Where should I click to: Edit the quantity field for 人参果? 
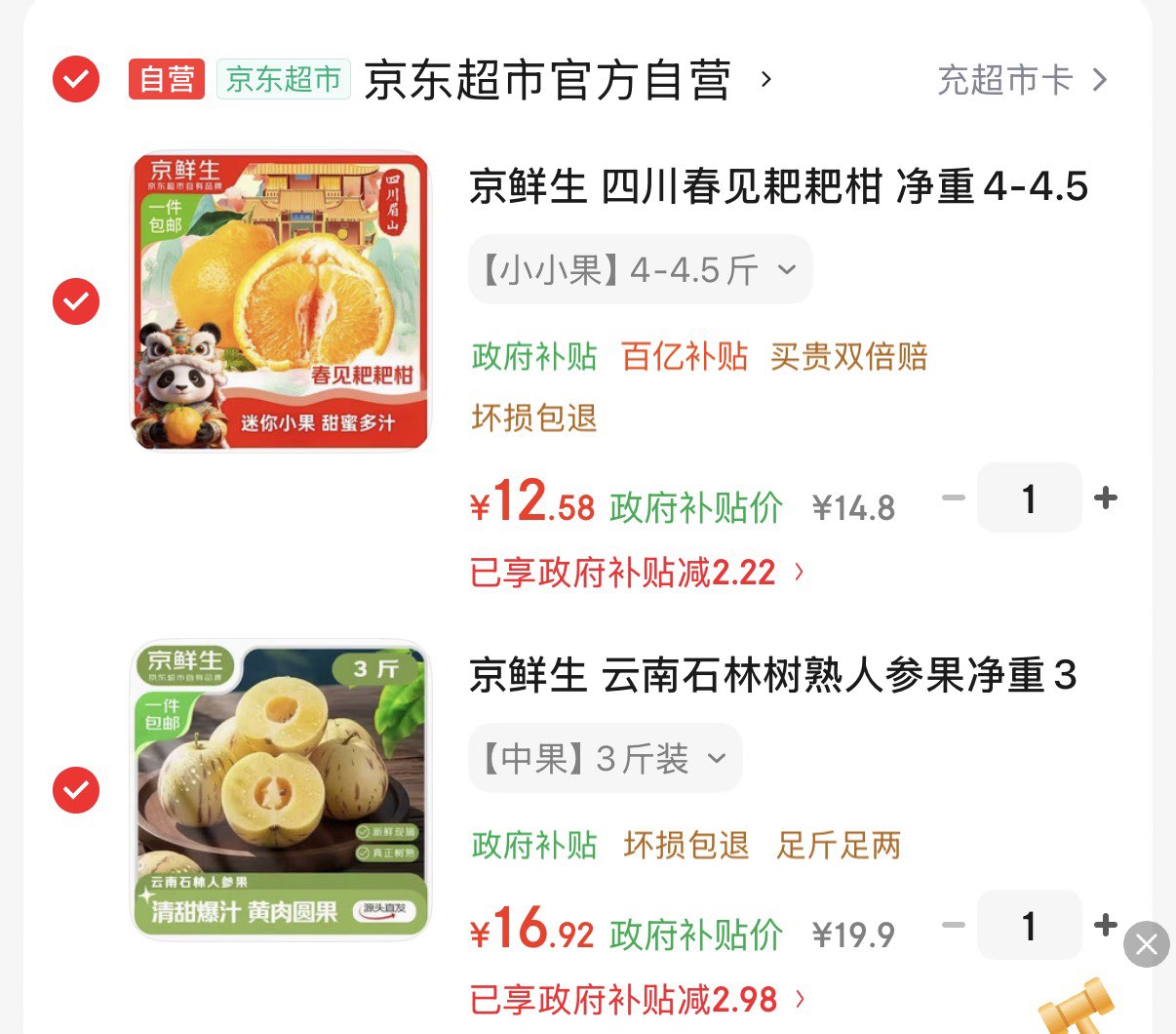1029,925
